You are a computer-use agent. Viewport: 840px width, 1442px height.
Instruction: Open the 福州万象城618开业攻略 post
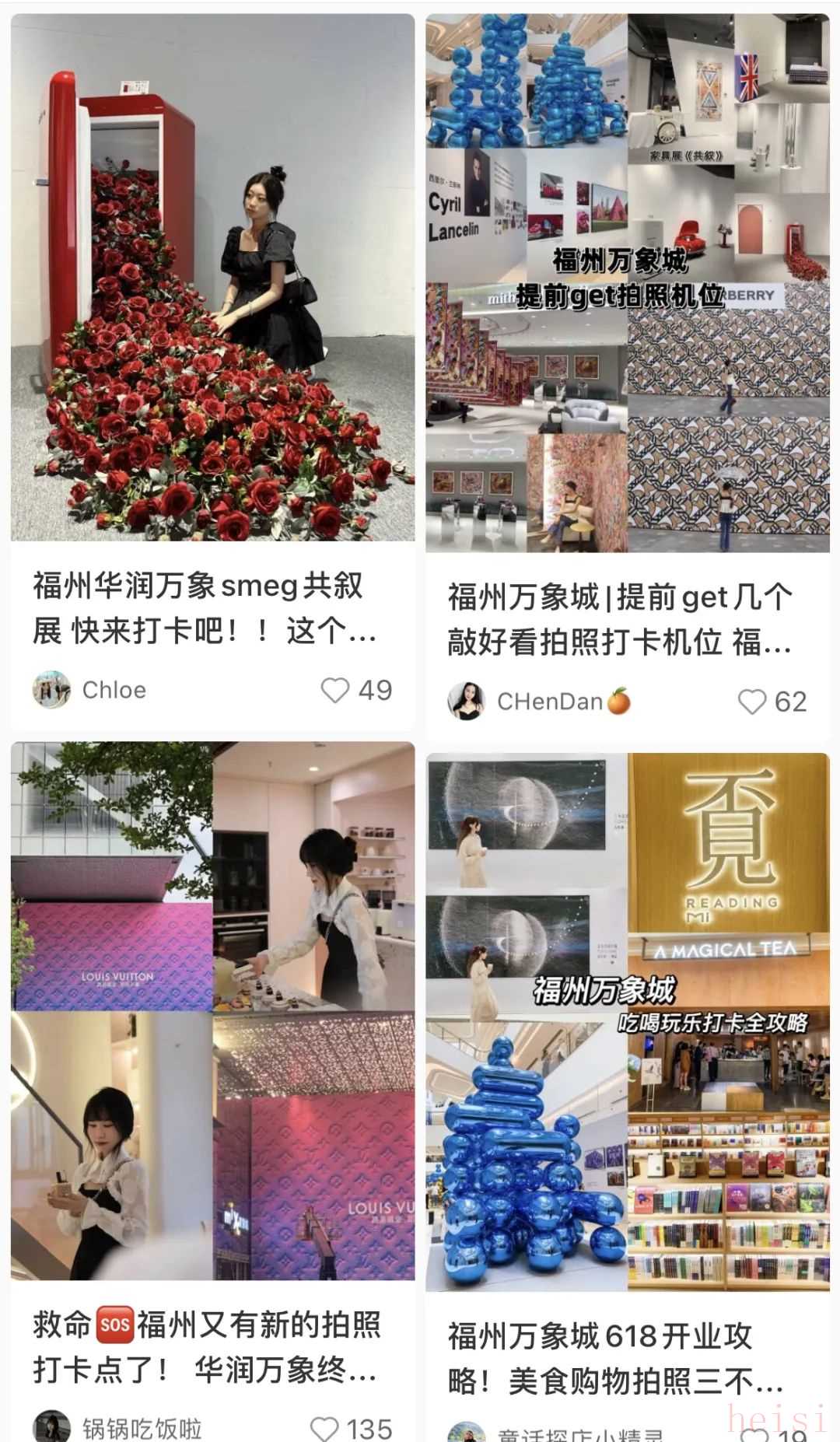pos(627,1022)
